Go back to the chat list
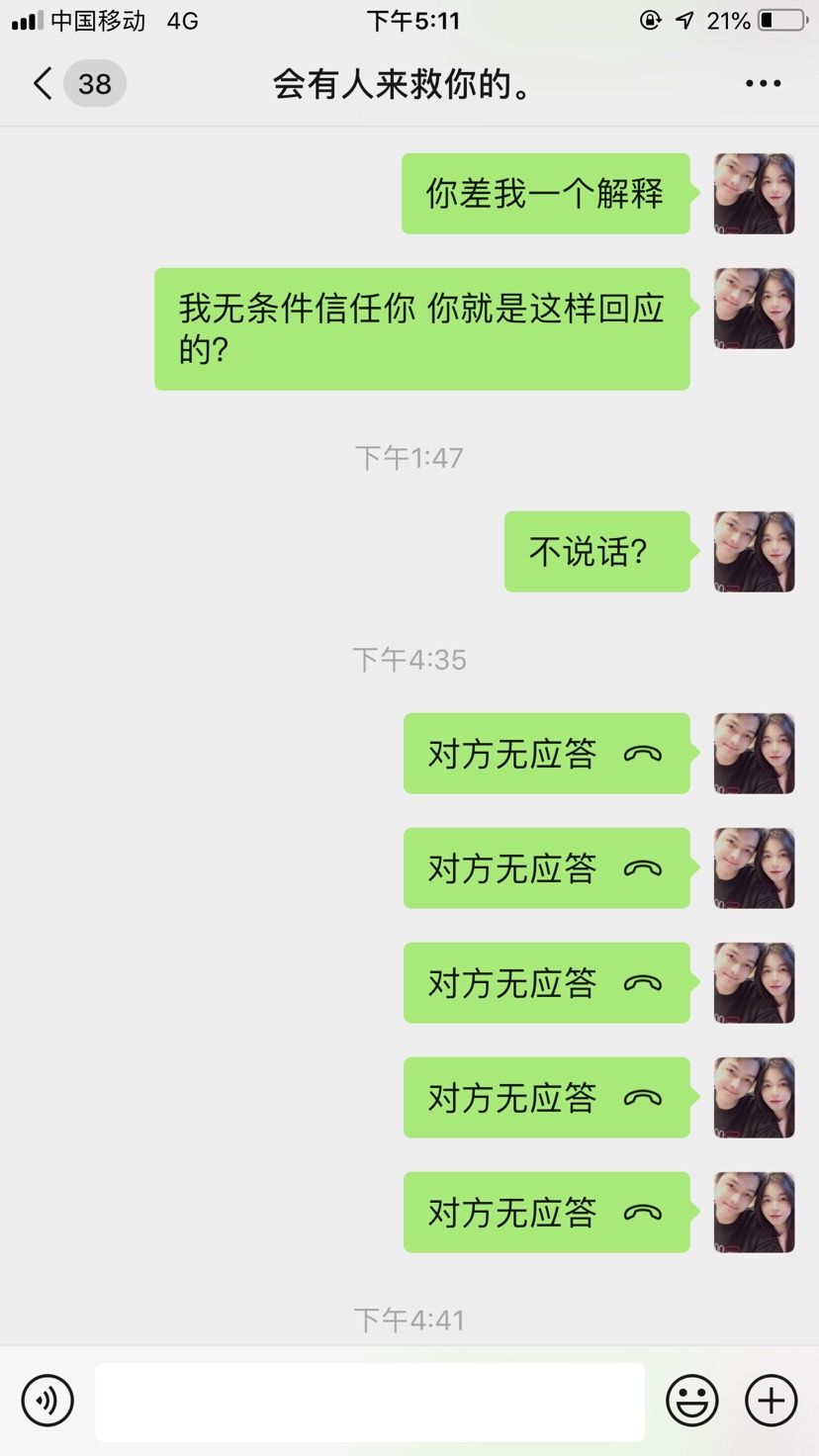This screenshot has height=1456, width=819. (x=44, y=84)
